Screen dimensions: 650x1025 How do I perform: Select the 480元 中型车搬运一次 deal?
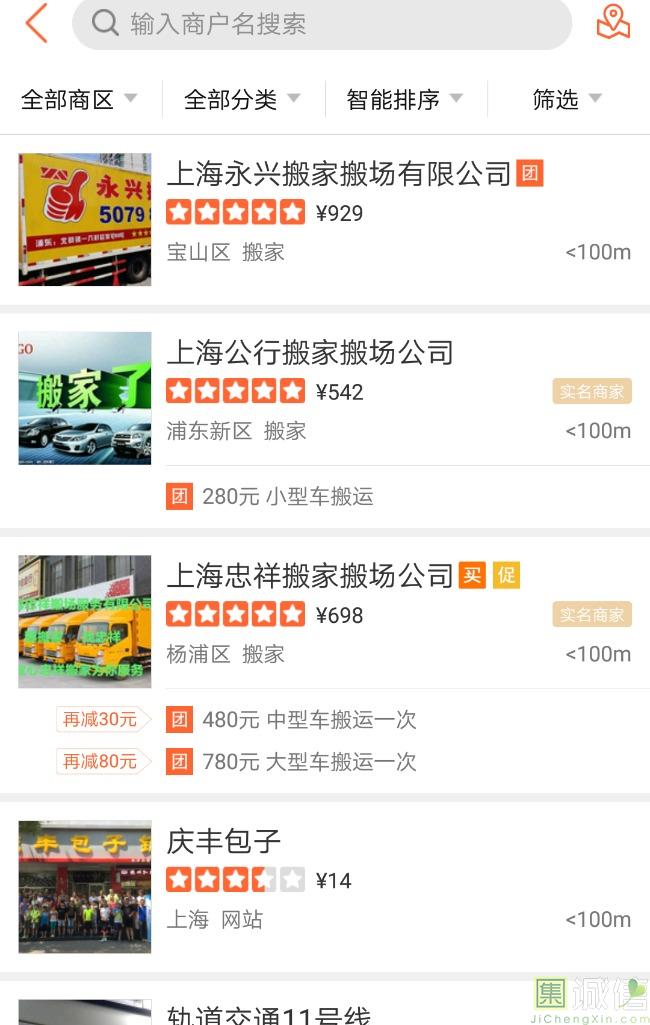click(x=309, y=720)
